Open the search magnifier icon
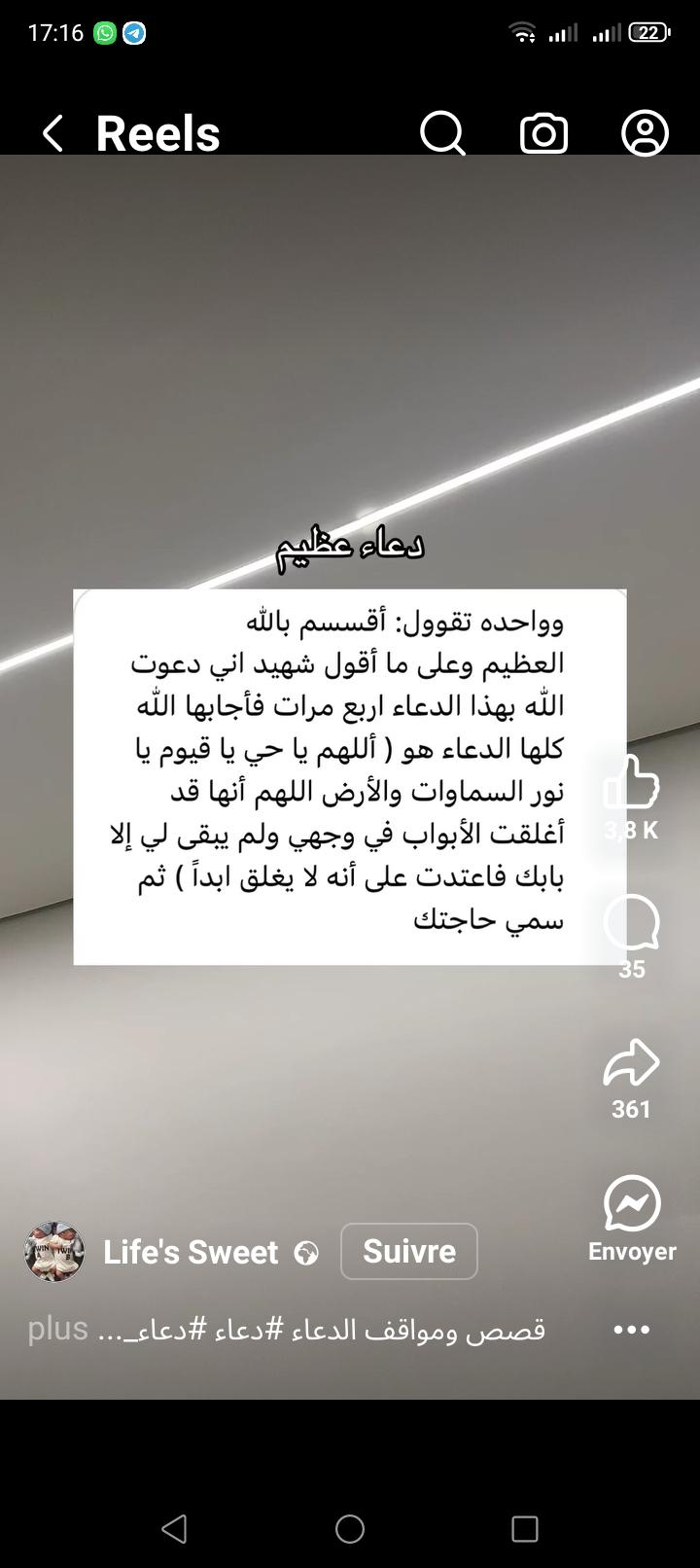The image size is (700, 1568). 442,133
